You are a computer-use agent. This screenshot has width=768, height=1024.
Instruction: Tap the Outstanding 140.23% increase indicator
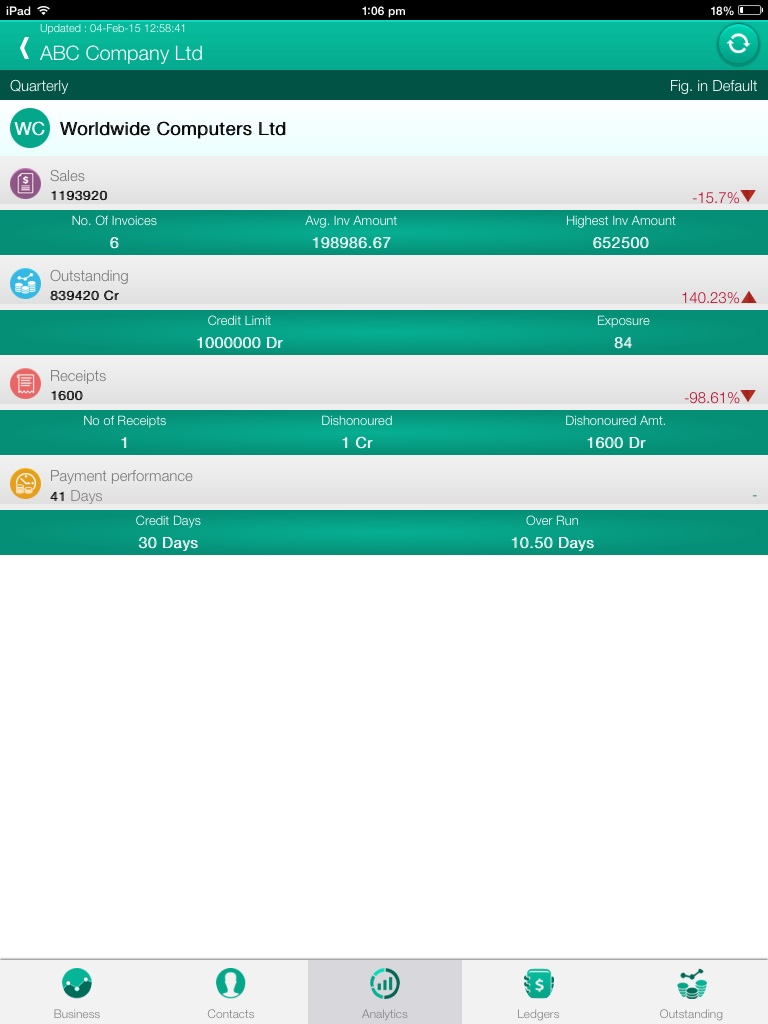[x=718, y=297]
